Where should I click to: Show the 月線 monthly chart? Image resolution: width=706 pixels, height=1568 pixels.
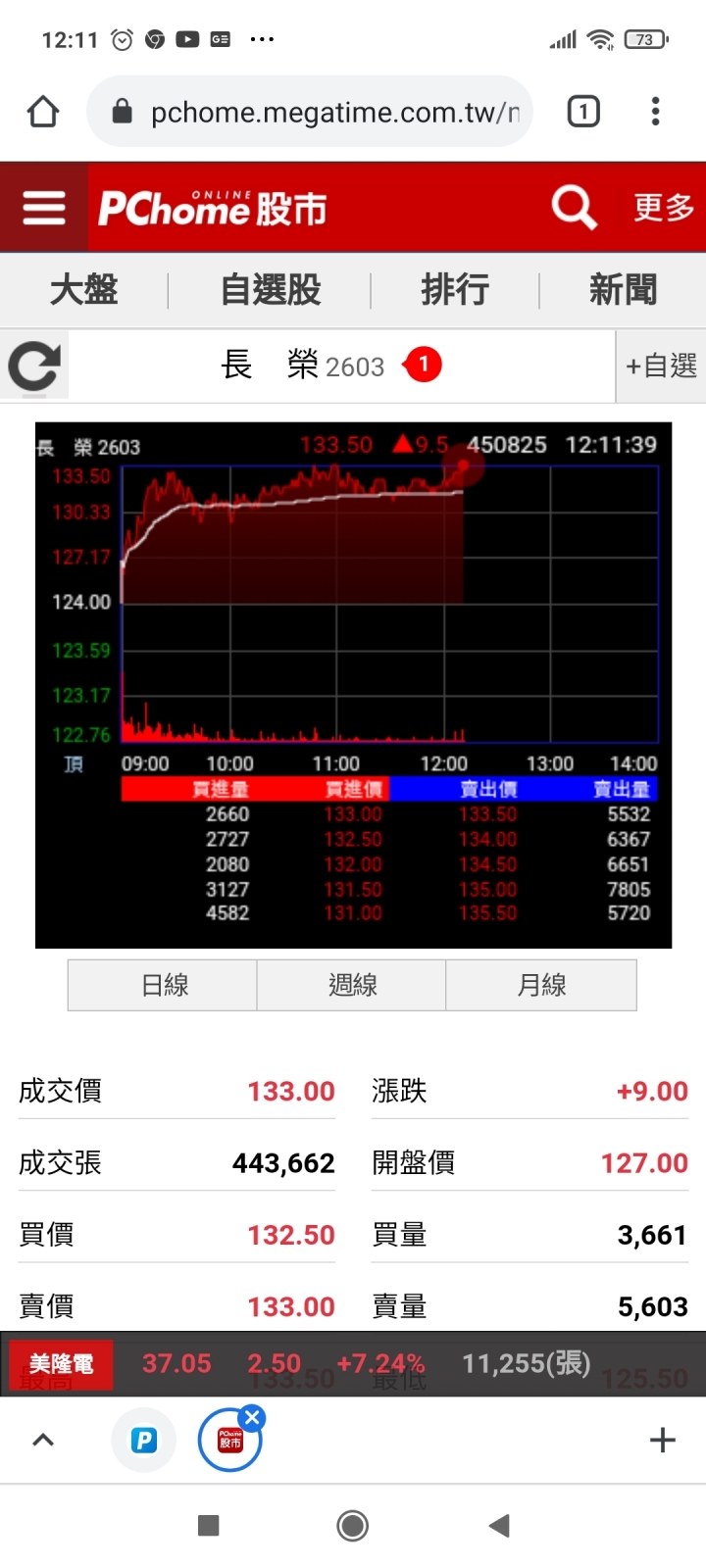coord(541,985)
